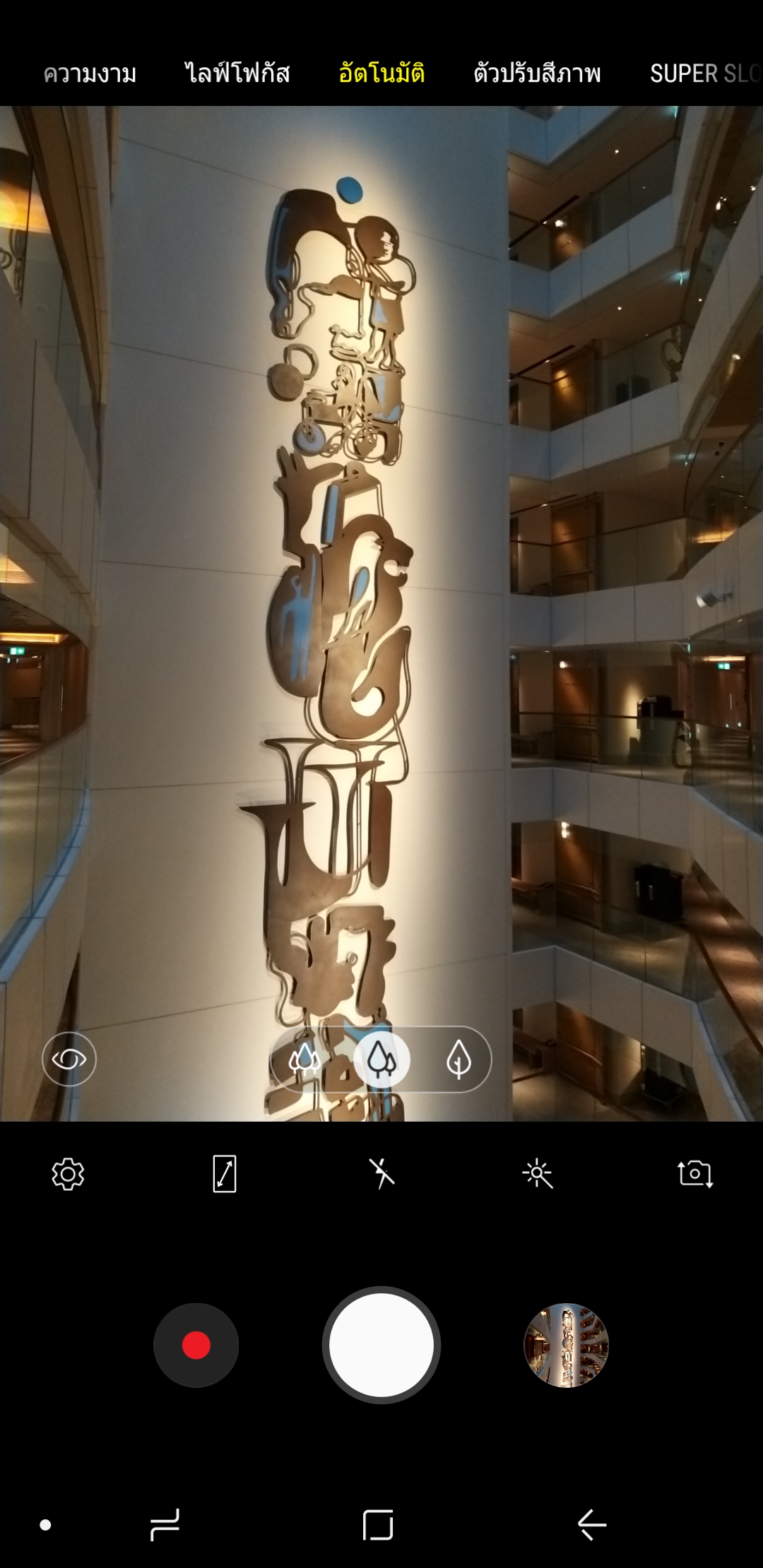Select the single-tree telephoto zoom option
The width and height of the screenshot is (763, 1568).
tap(459, 1059)
